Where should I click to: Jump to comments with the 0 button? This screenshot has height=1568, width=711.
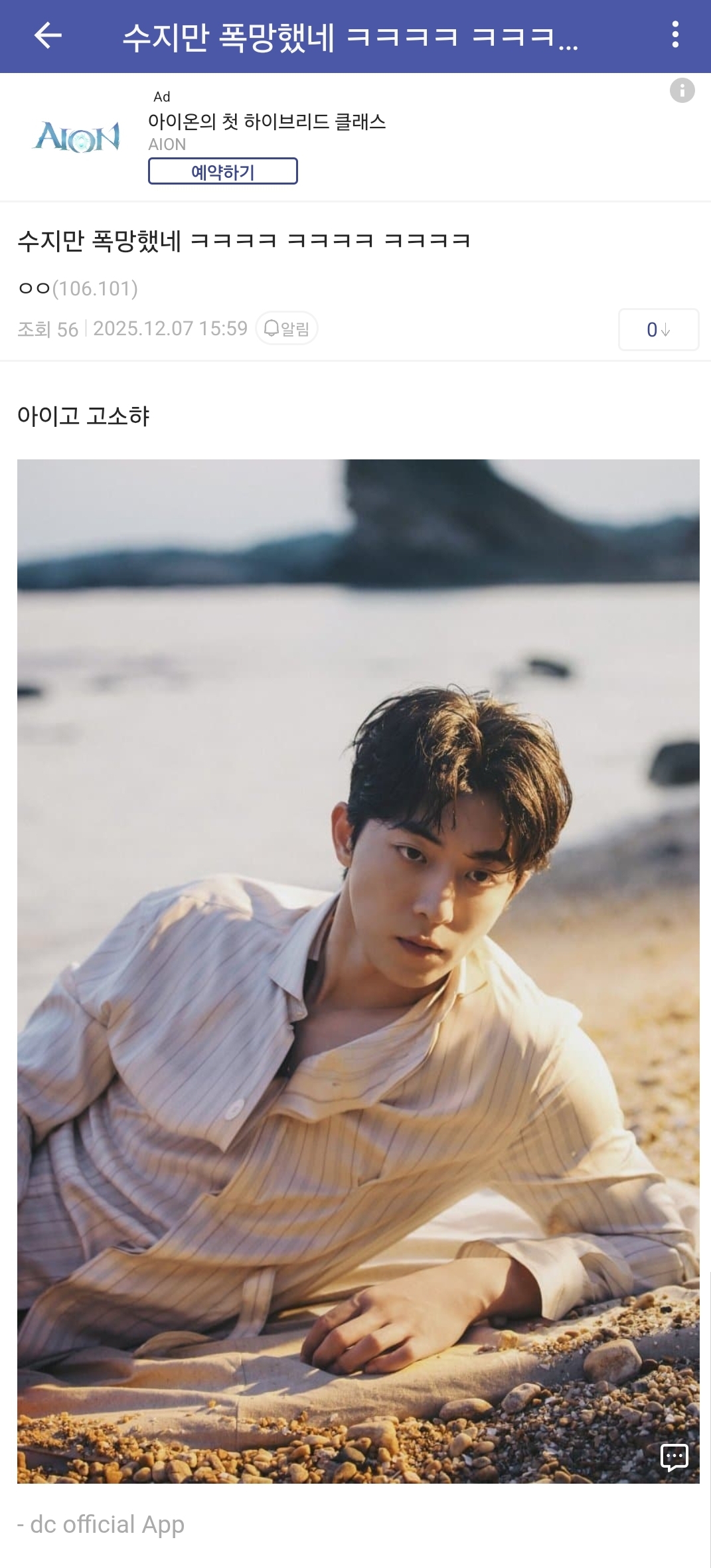[658, 329]
